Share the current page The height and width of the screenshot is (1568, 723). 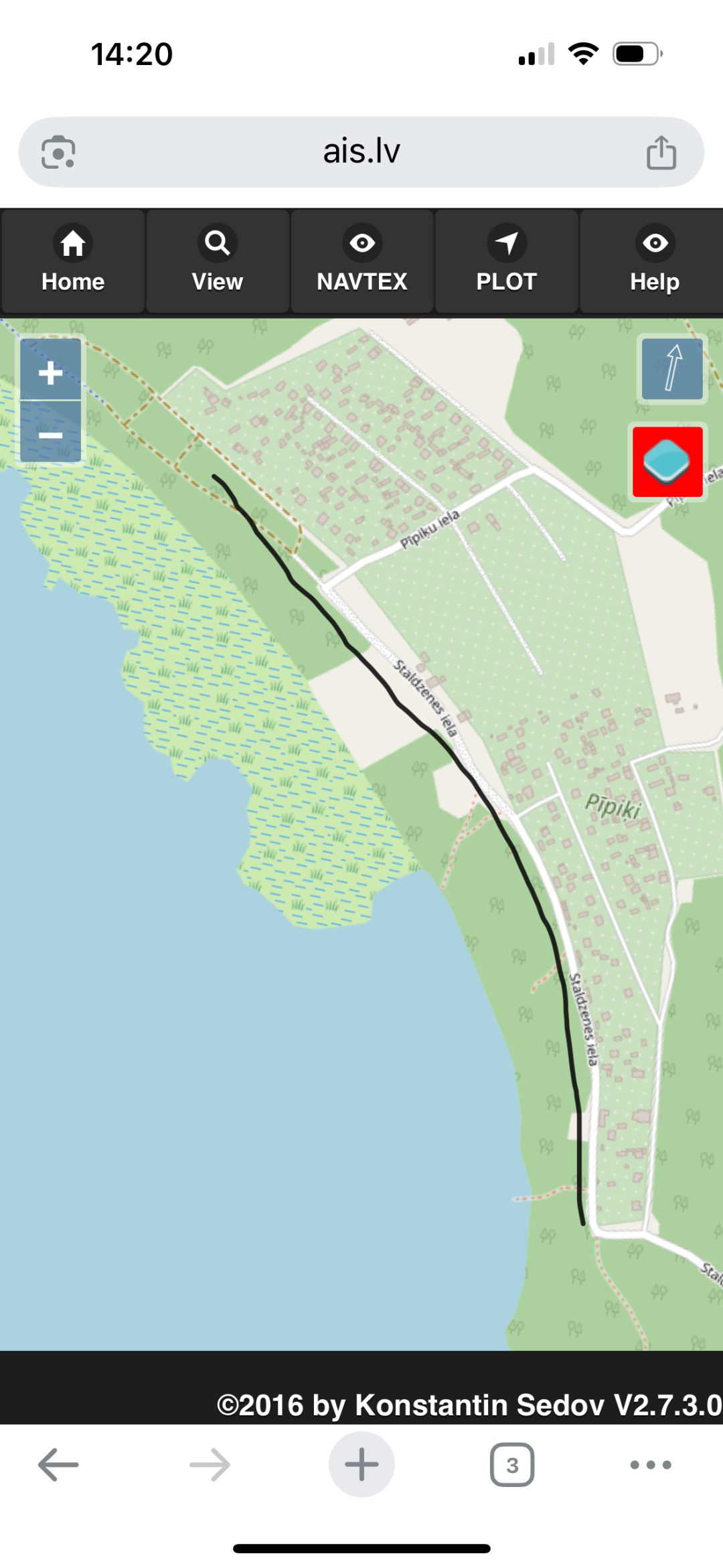[x=661, y=152]
